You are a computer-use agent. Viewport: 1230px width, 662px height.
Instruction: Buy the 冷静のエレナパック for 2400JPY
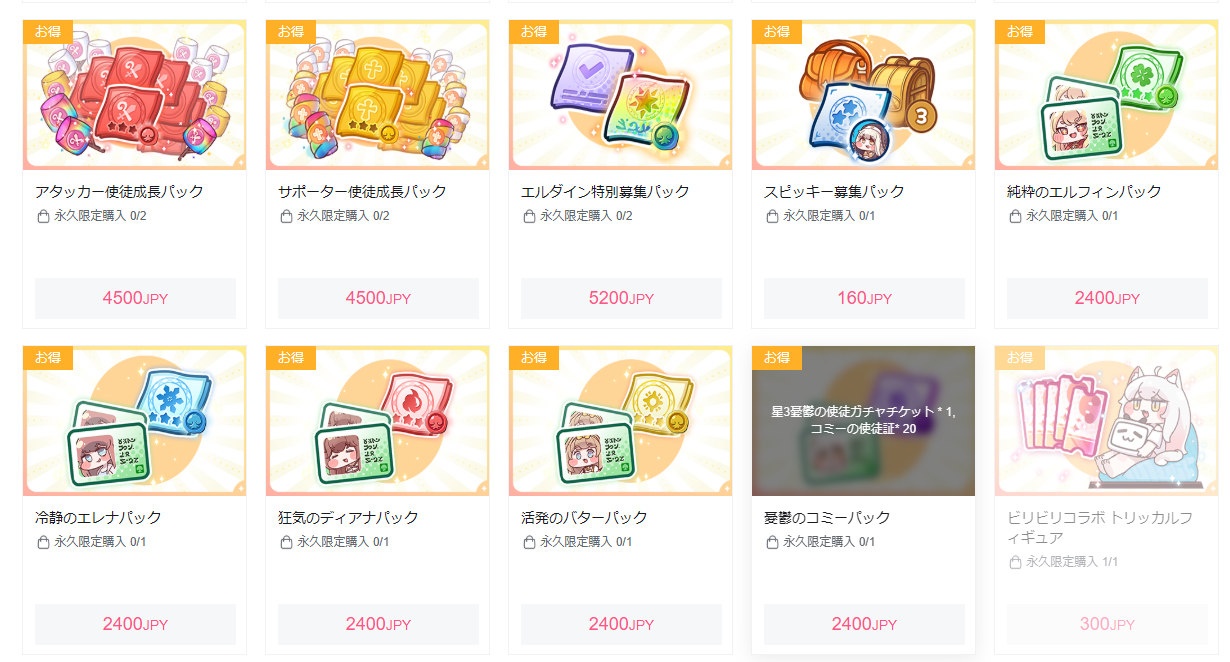(135, 624)
